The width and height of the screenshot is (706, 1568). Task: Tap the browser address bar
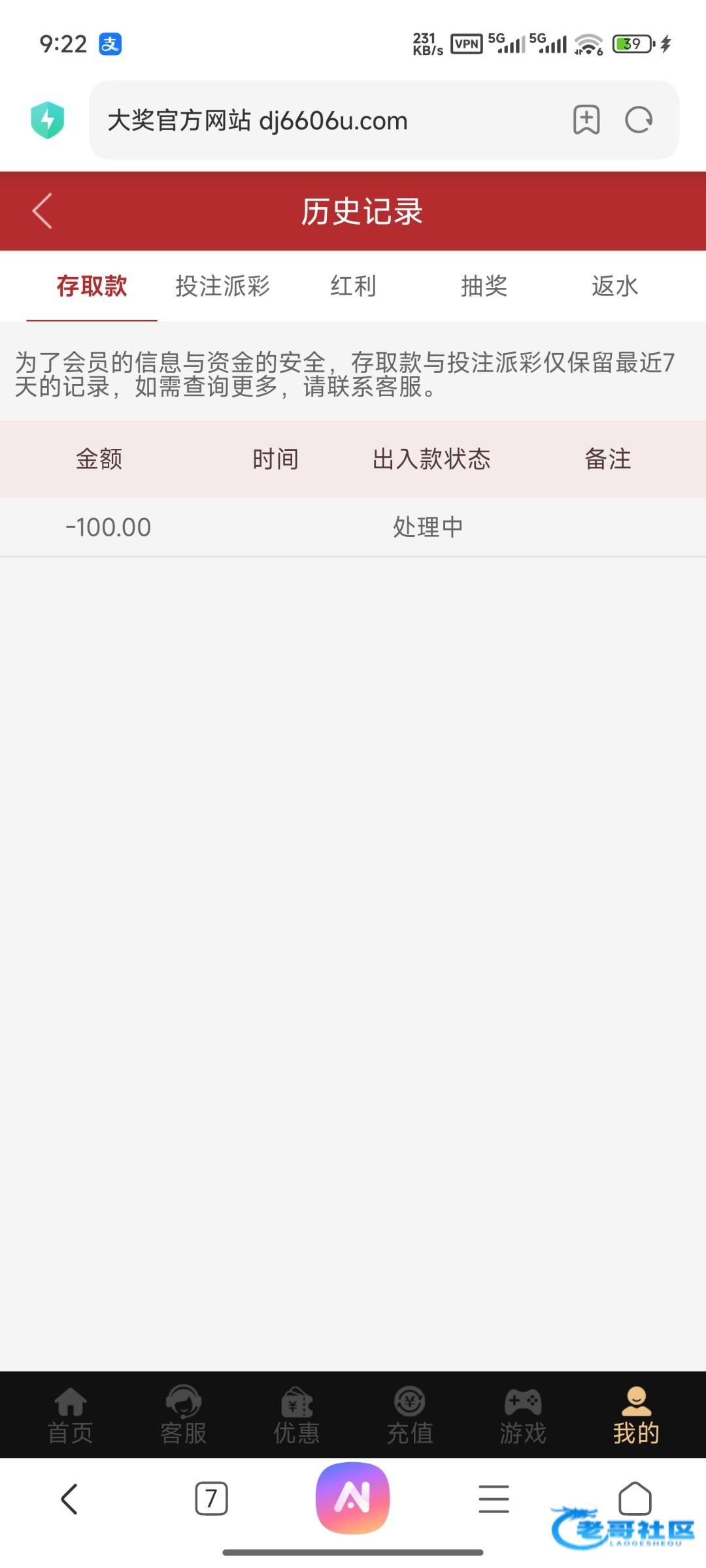pyautogui.click(x=327, y=121)
